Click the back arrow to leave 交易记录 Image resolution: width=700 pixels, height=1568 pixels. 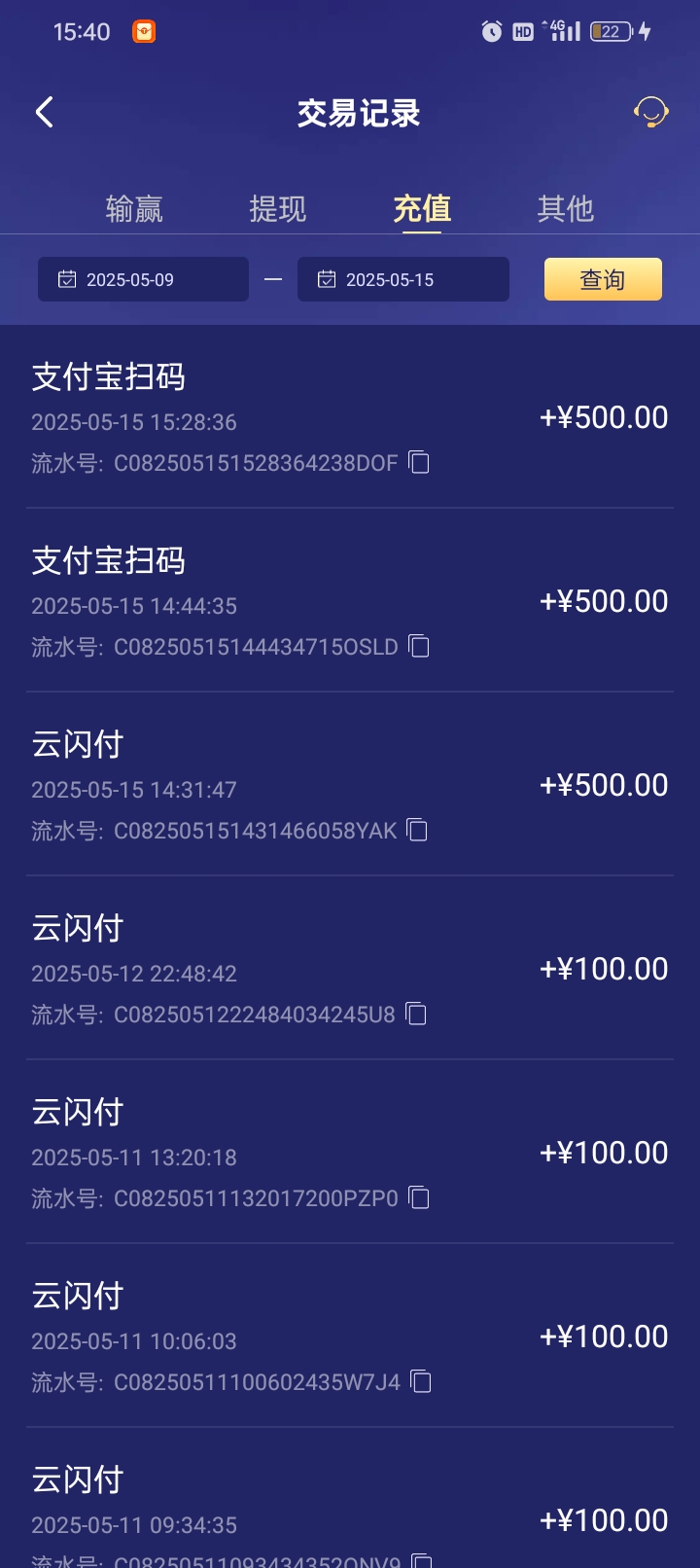(44, 112)
